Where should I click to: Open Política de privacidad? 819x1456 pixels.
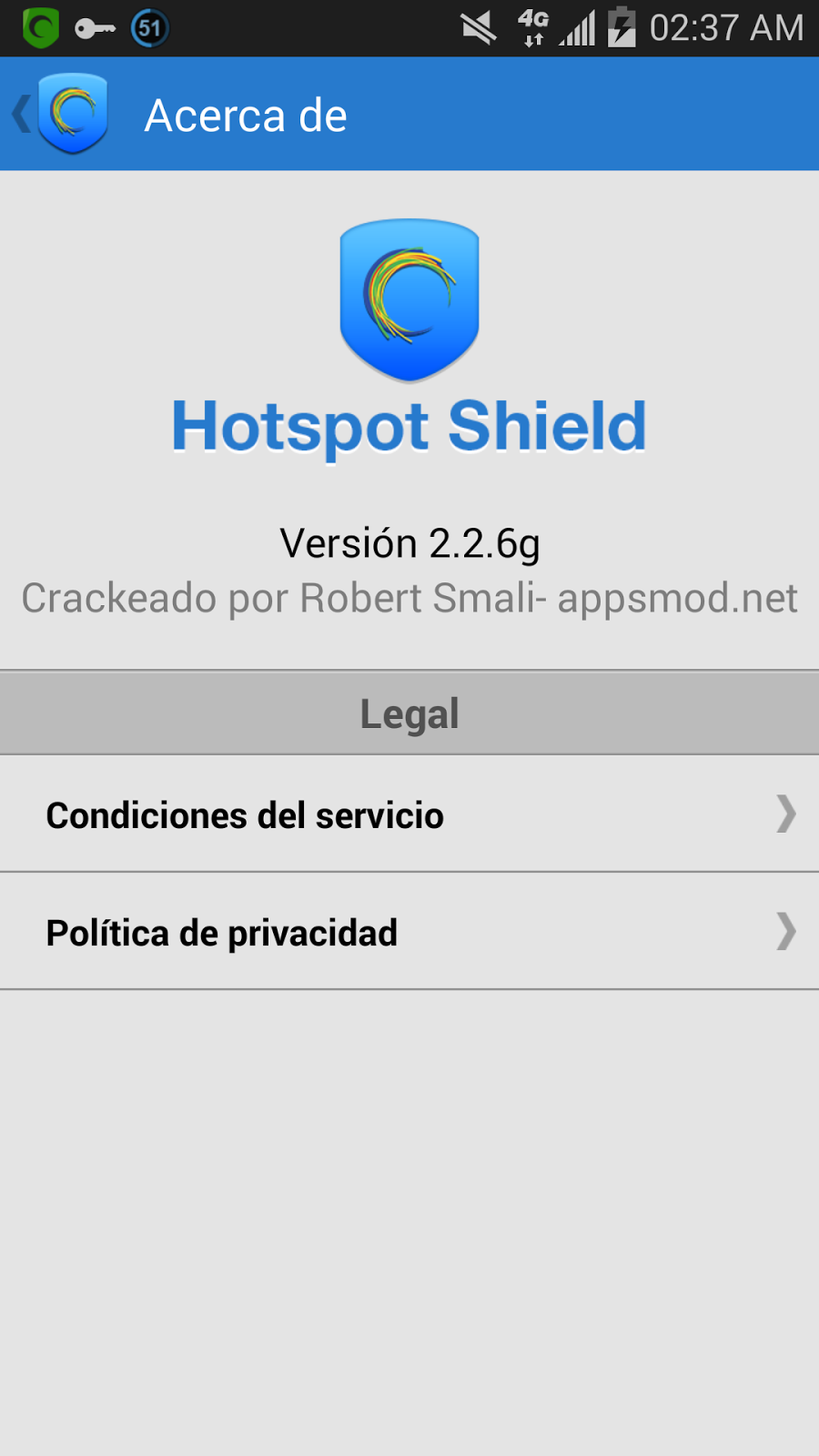[x=409, y=931]
